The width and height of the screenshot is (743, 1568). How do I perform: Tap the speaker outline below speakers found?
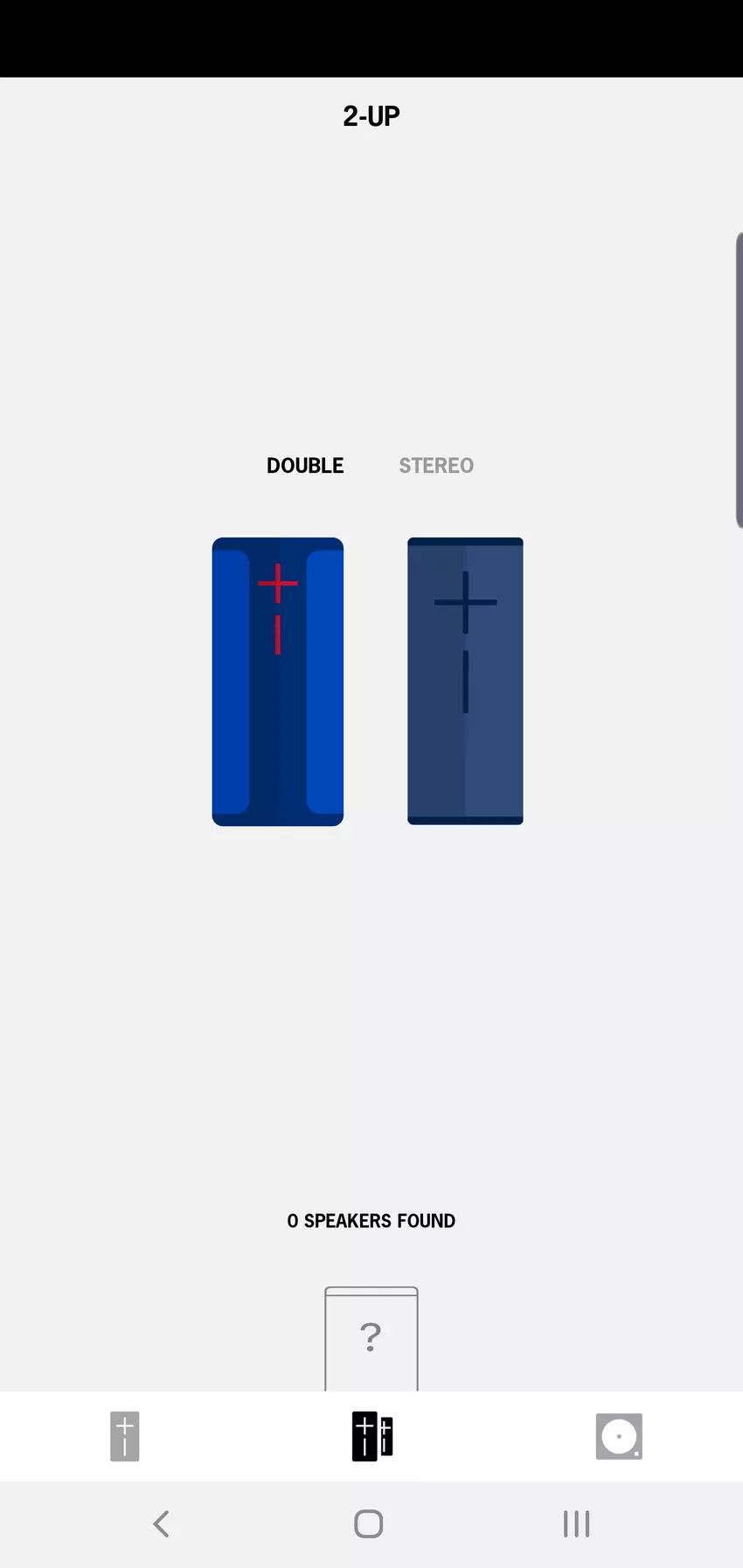coord(371,1337)
